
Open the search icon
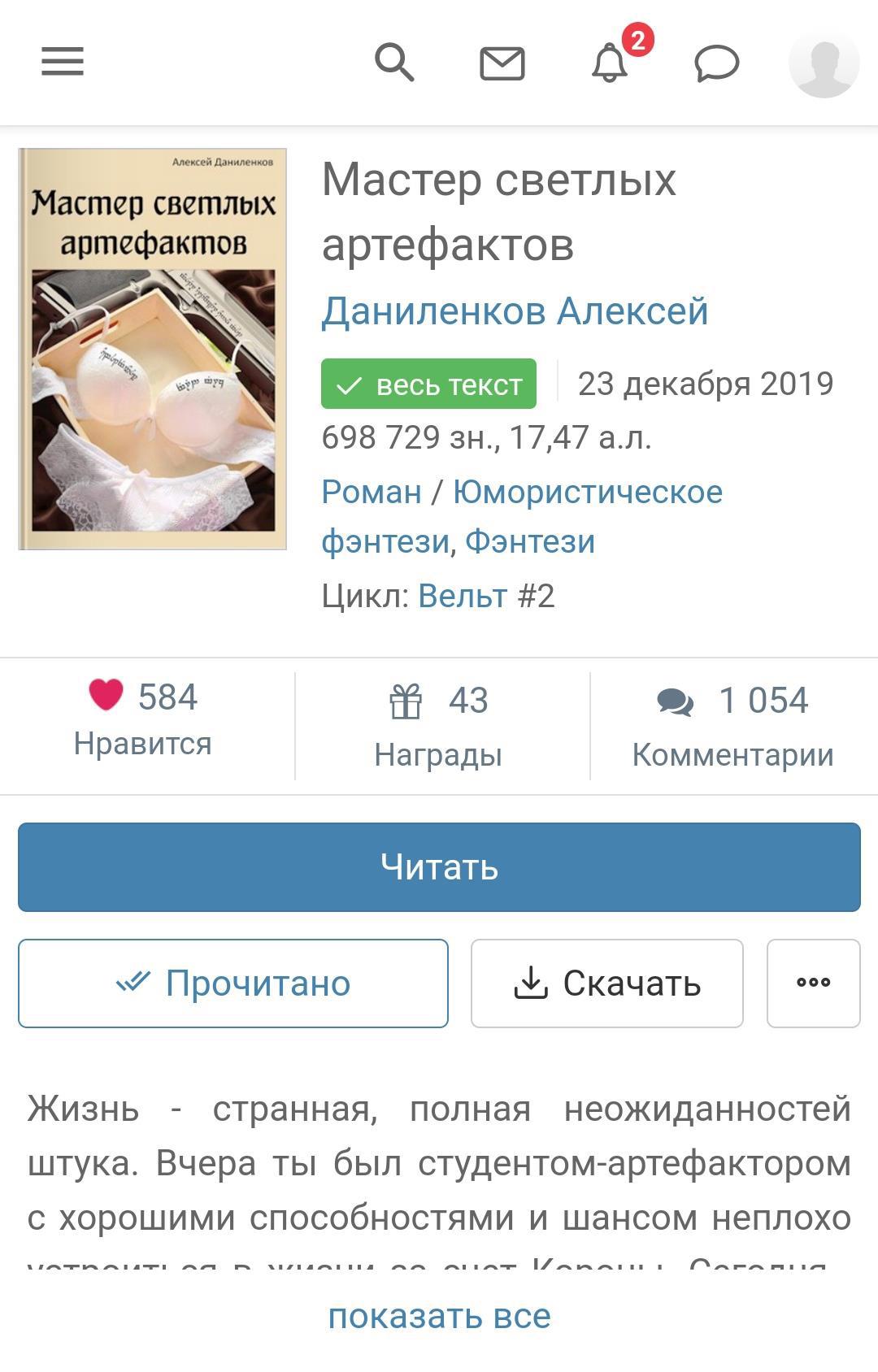click(x=394, y=62)
